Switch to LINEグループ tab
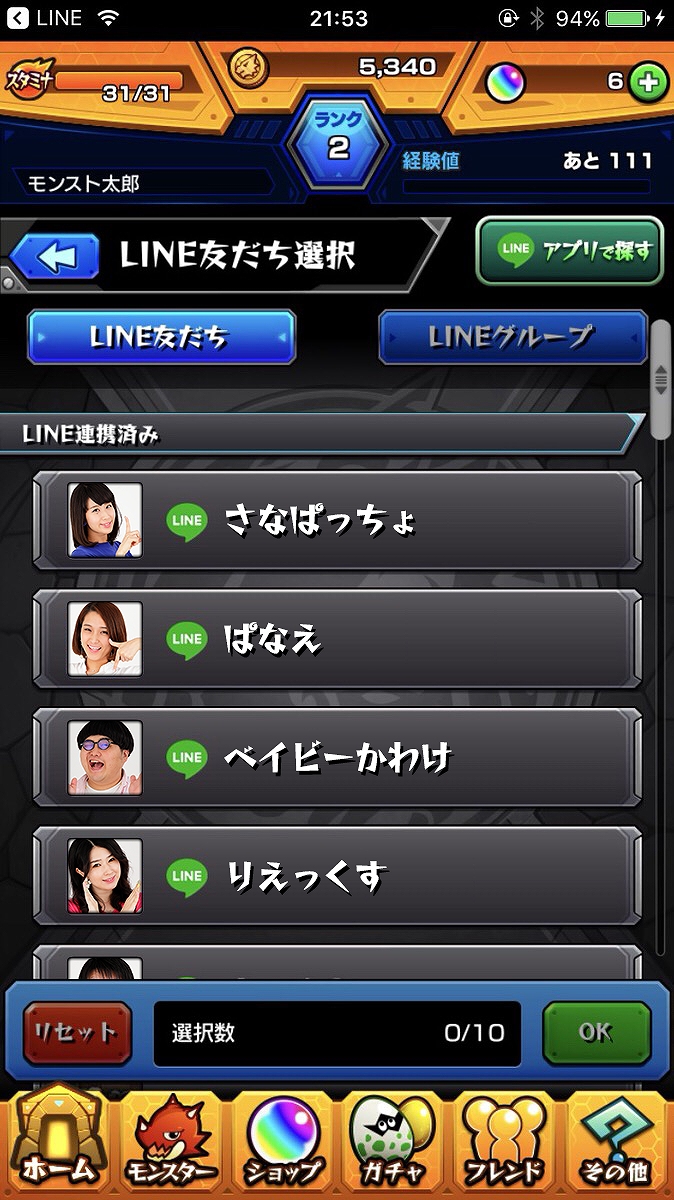This screenshot has height=1200, width=674. click(512, 337)
